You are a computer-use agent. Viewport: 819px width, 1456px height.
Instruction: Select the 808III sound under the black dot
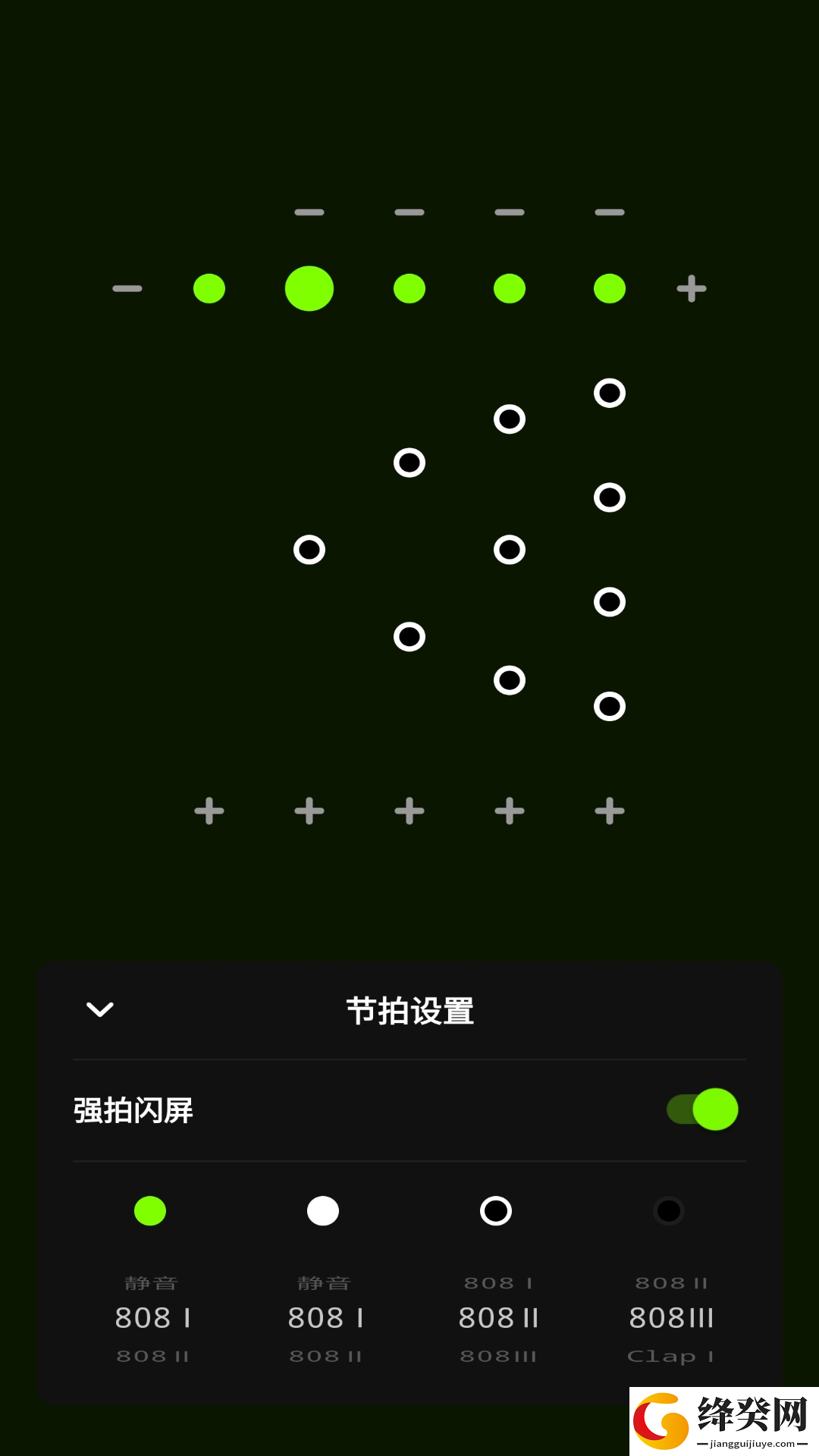tap(672, 1318)
